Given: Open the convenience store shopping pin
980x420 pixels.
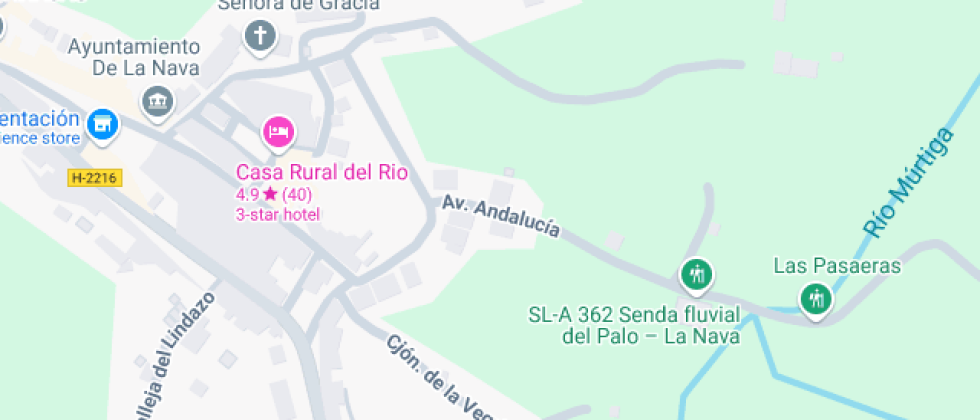Looking at the screenshot, I should (x=101, y=125).
